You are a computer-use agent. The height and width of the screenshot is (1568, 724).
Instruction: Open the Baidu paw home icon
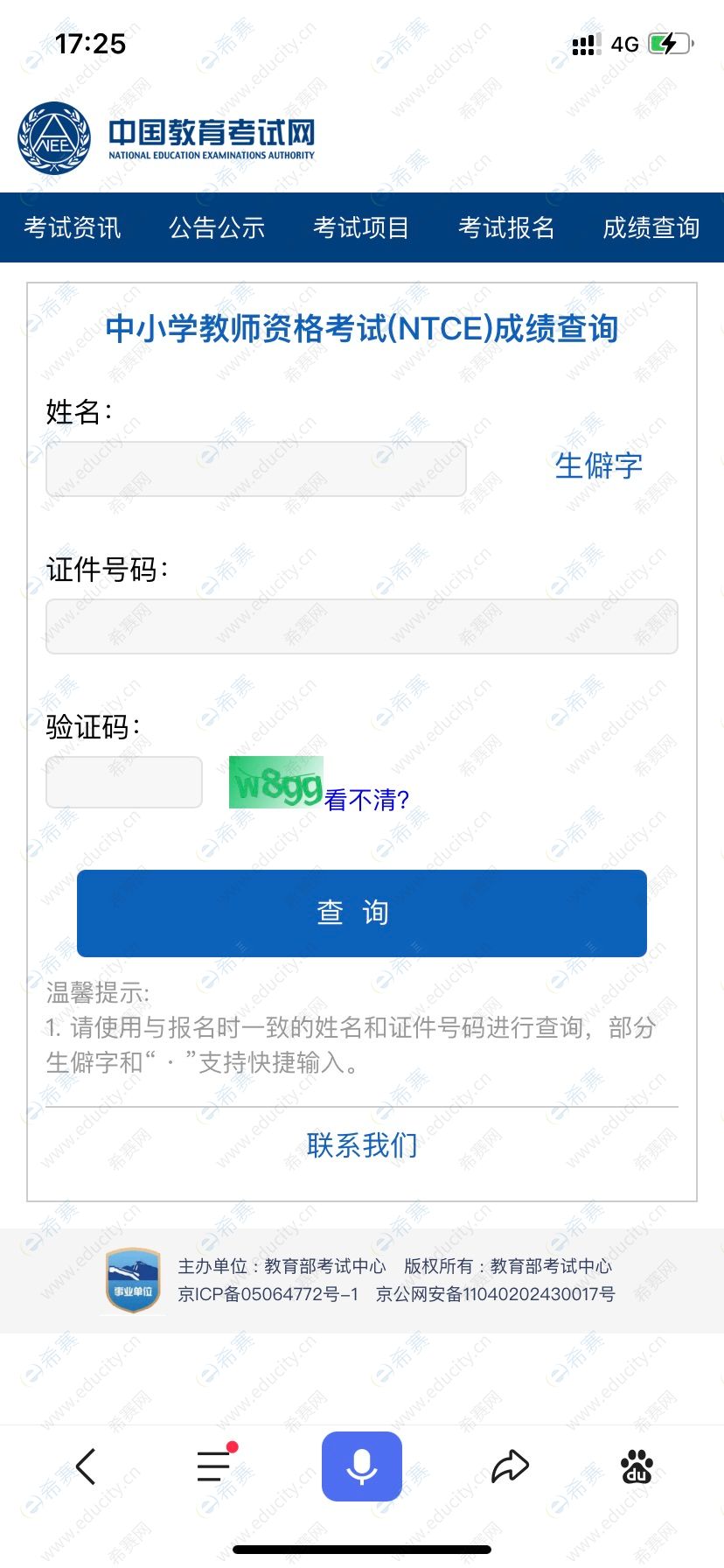tap(637, 1466)
